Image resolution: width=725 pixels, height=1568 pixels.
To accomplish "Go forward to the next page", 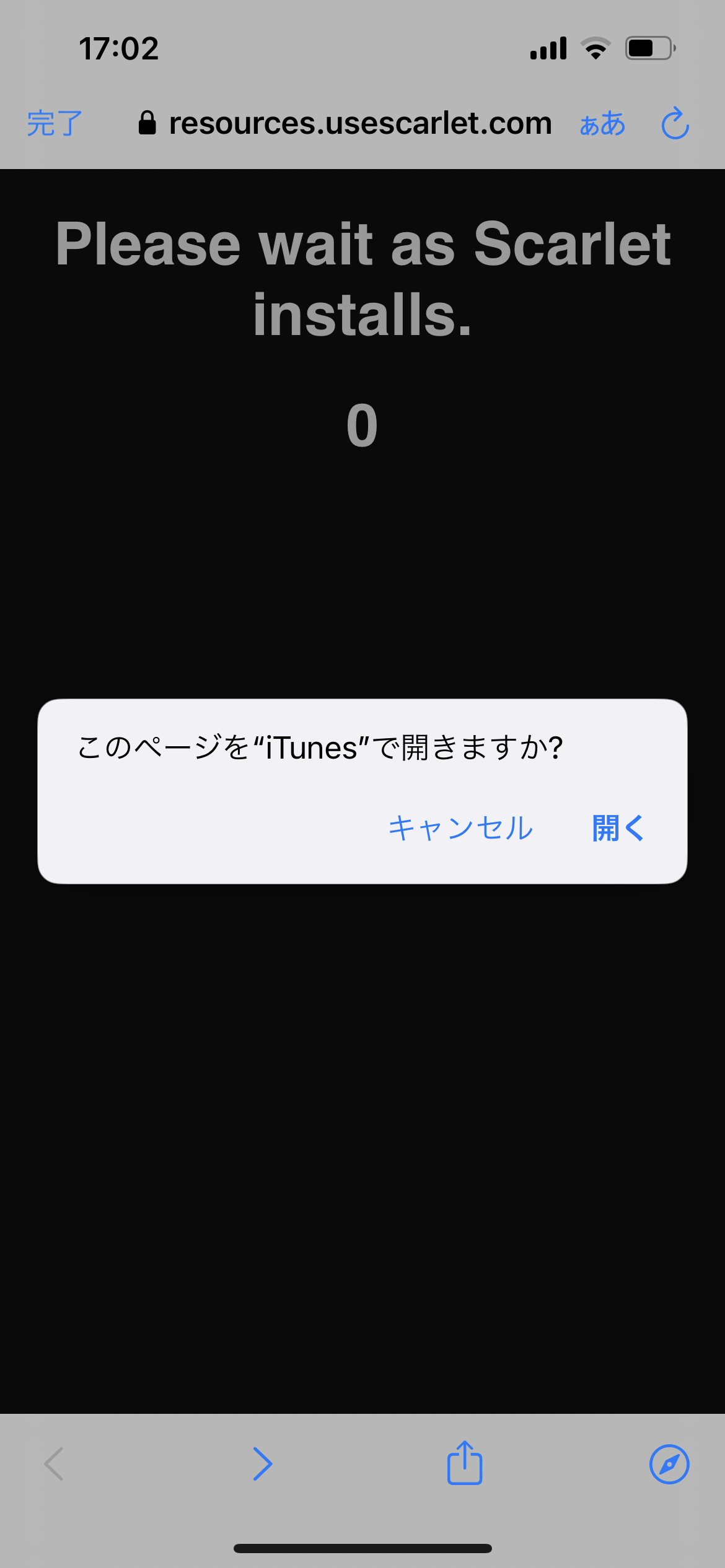I will pyautogui.click(x=263, y=1464).
